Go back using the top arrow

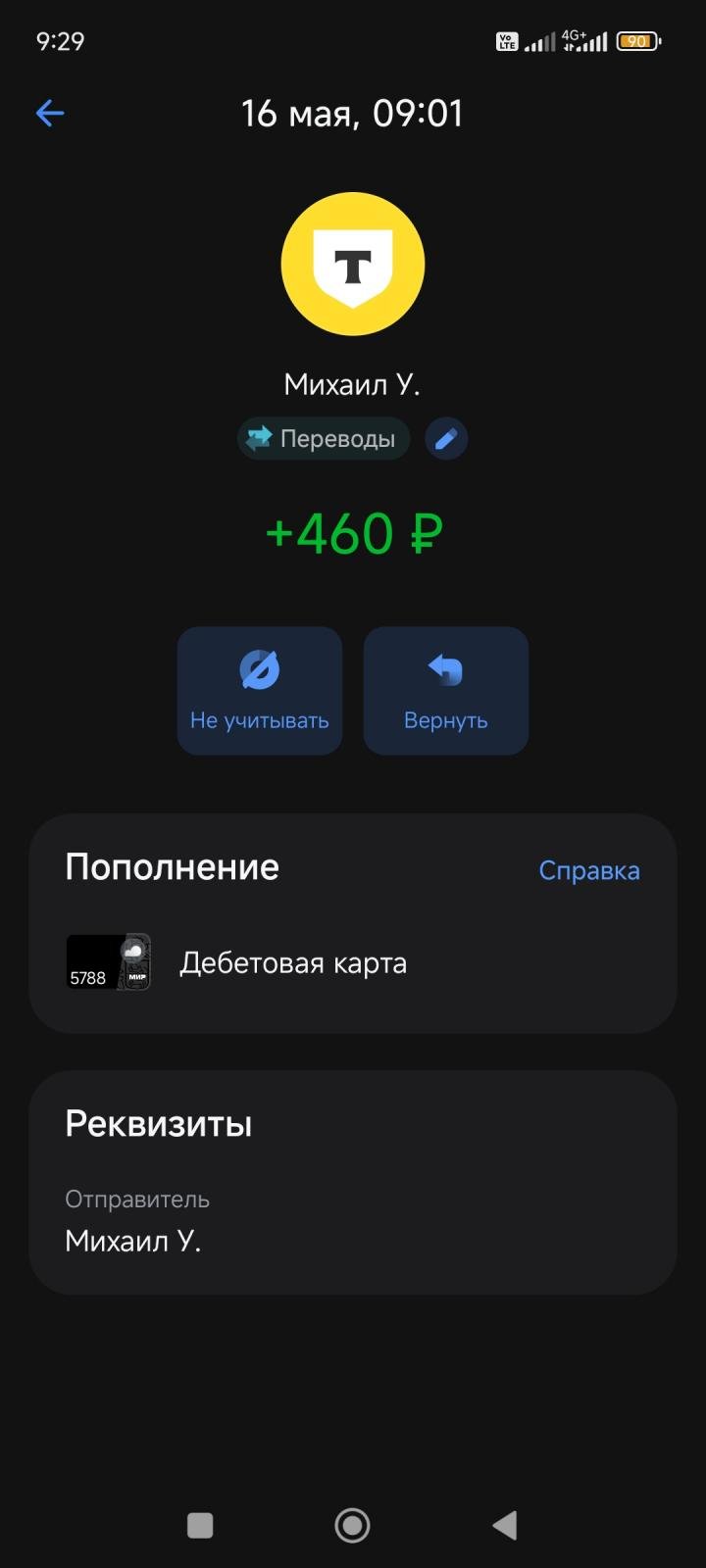point(50,114)
